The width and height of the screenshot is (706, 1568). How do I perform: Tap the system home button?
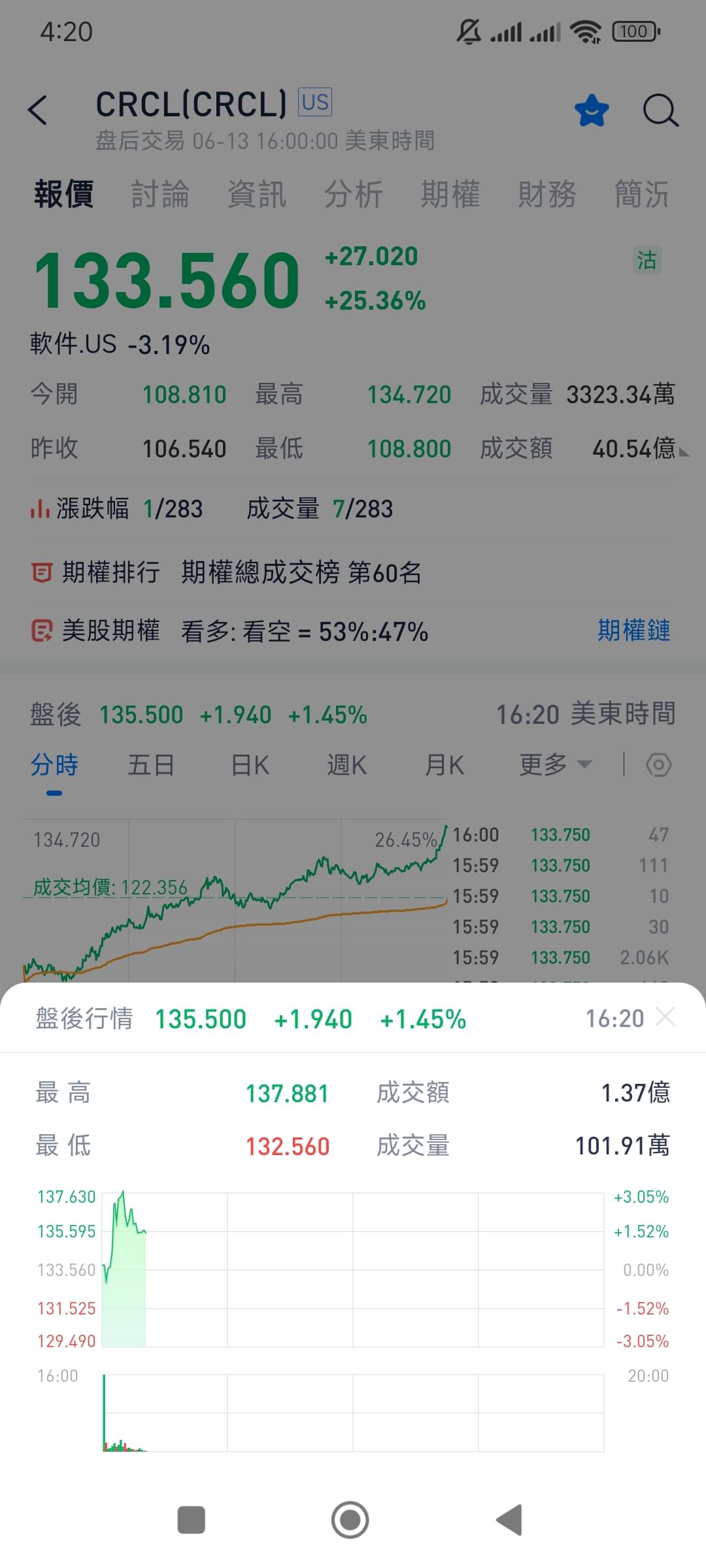point(350,1520)
